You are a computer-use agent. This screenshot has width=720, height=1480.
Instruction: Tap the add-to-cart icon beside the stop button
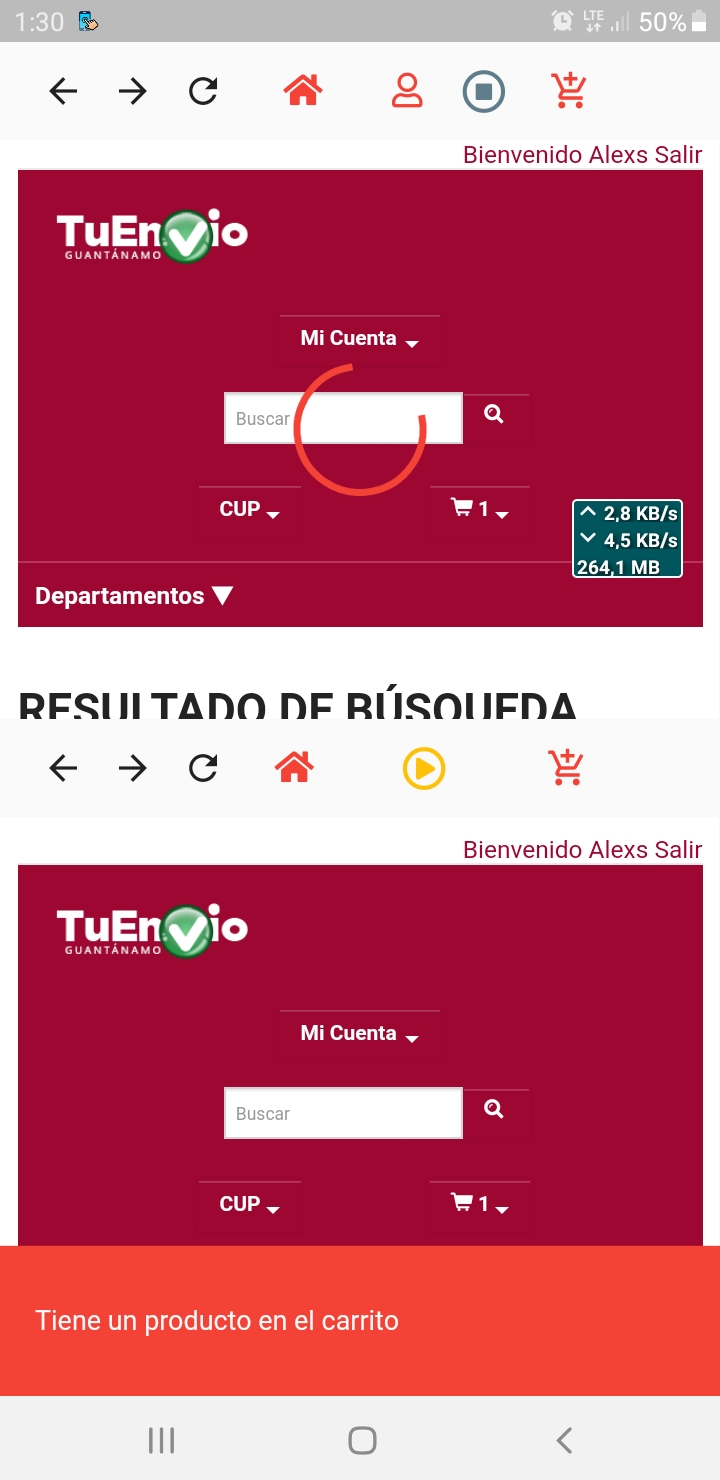tap(569, 91)
